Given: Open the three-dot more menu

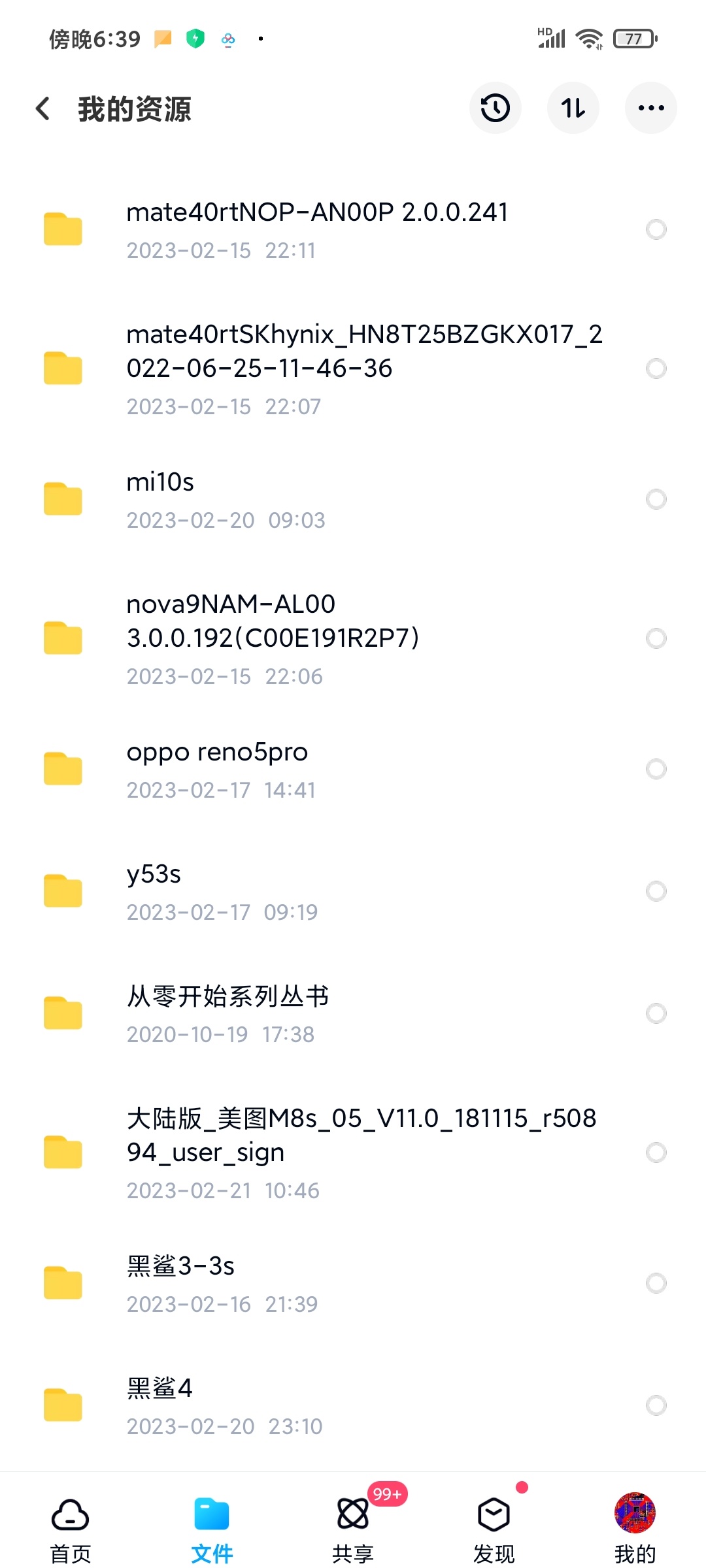Looking at the screenshot, I should (650, 108).
